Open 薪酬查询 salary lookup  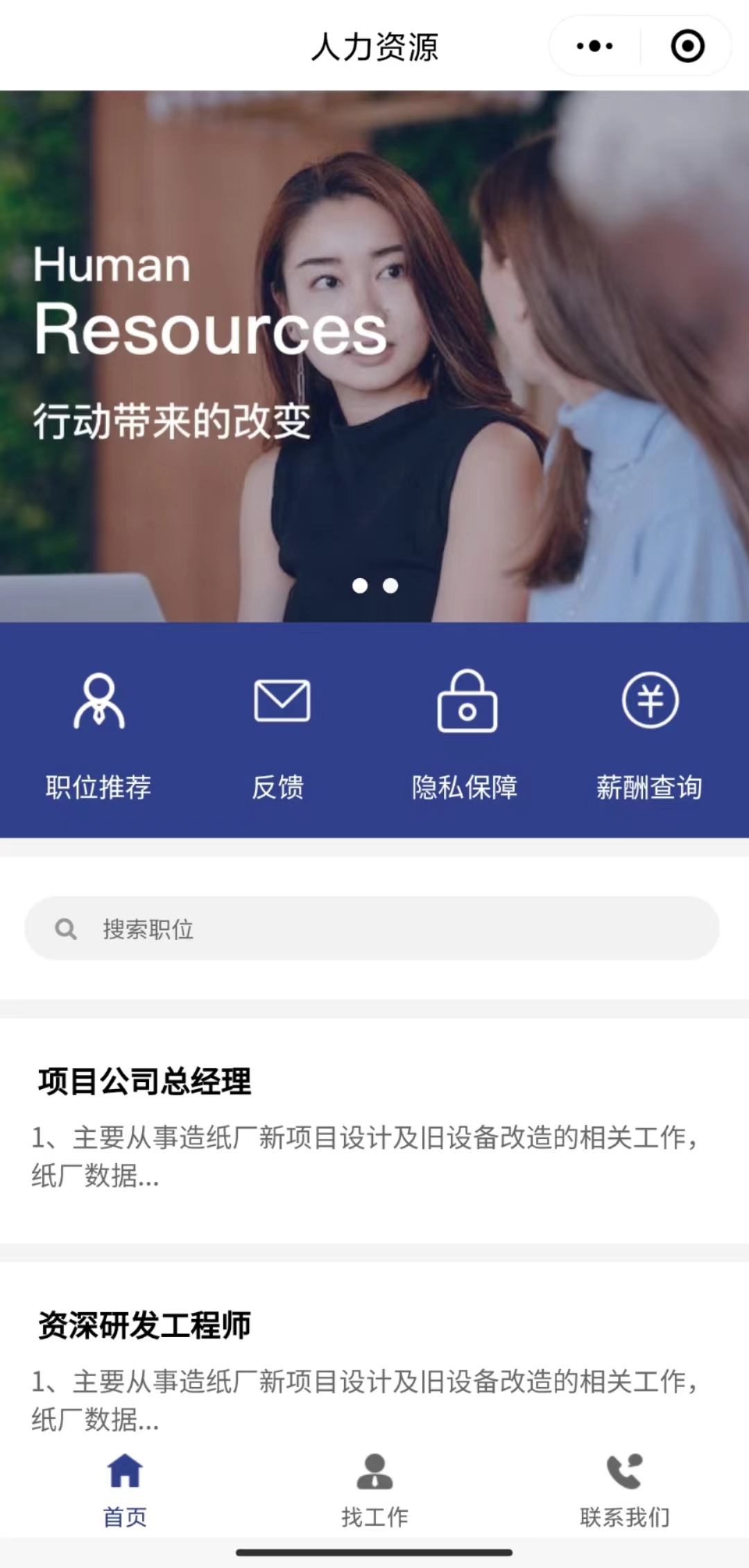[649, 733]
